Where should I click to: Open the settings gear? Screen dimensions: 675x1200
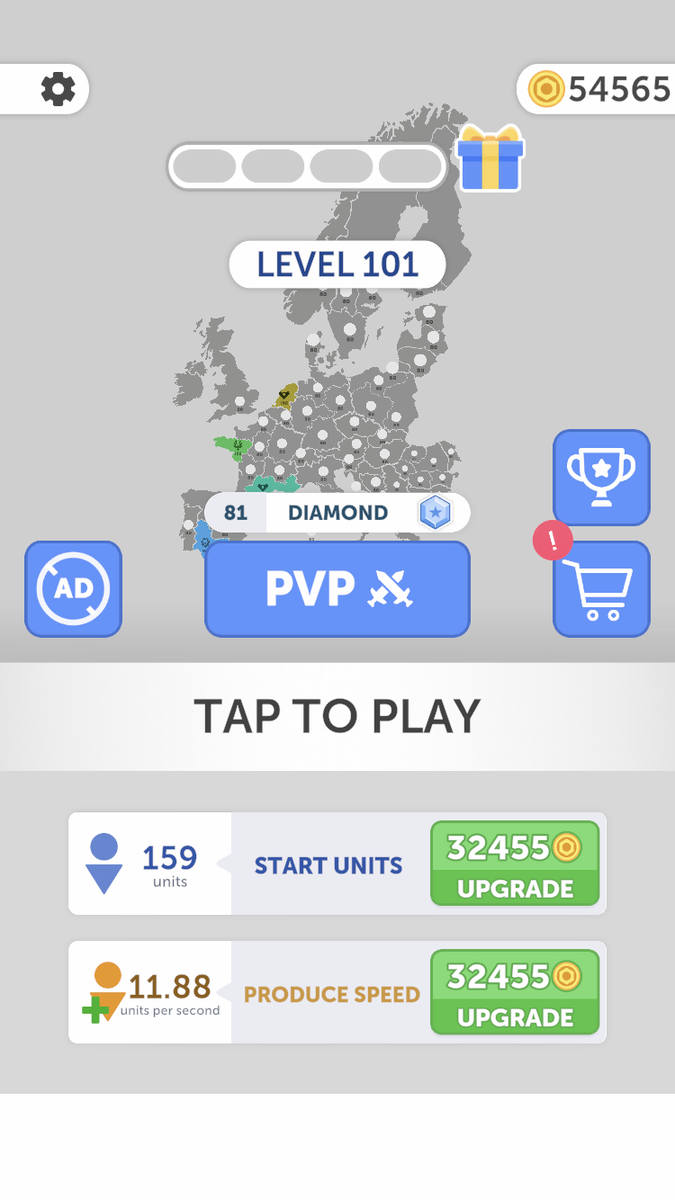pyautogui.click(x=57, y=90)
